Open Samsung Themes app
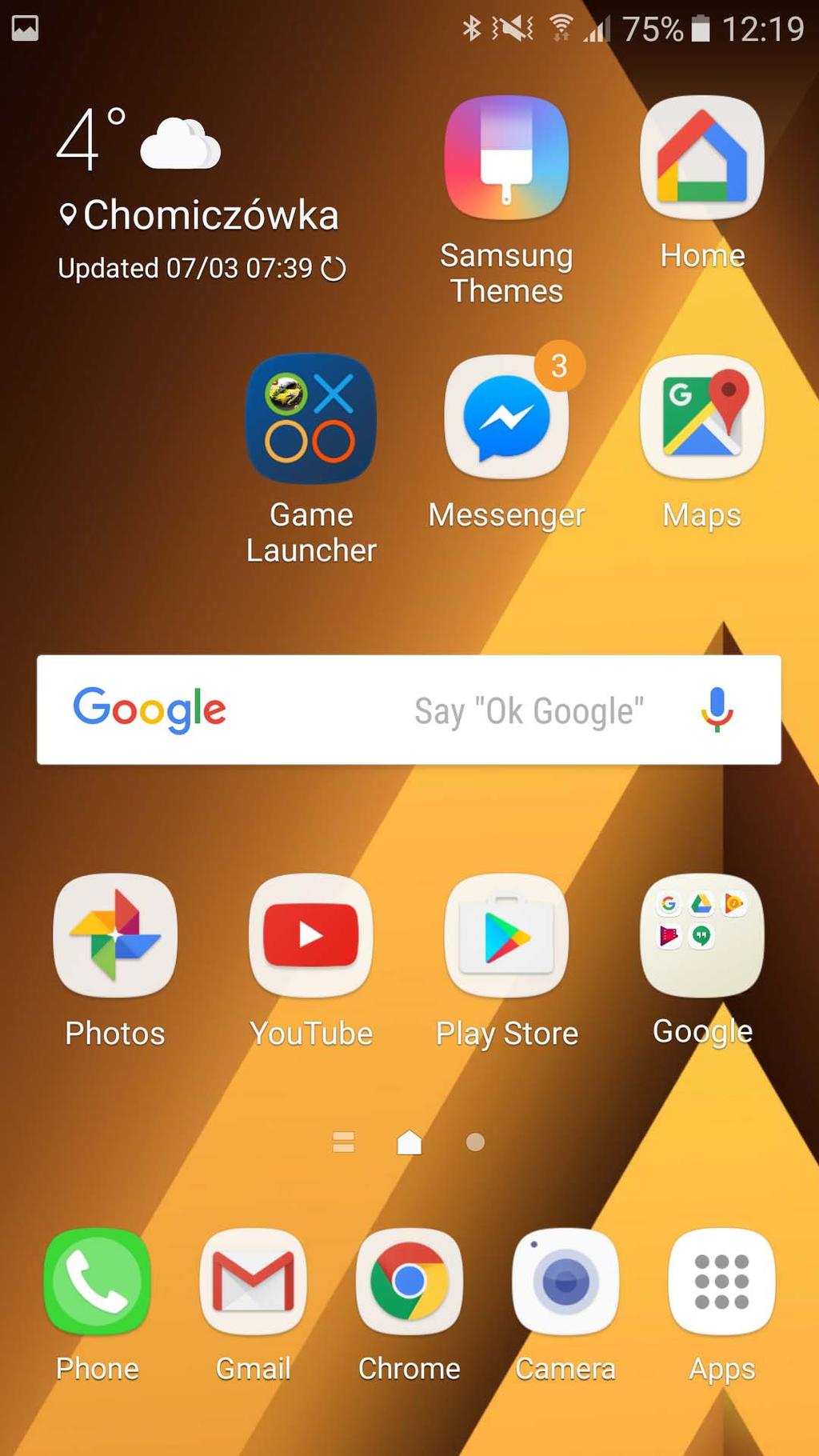Viewport: 819px width, 1456px height. click(506, 158)
